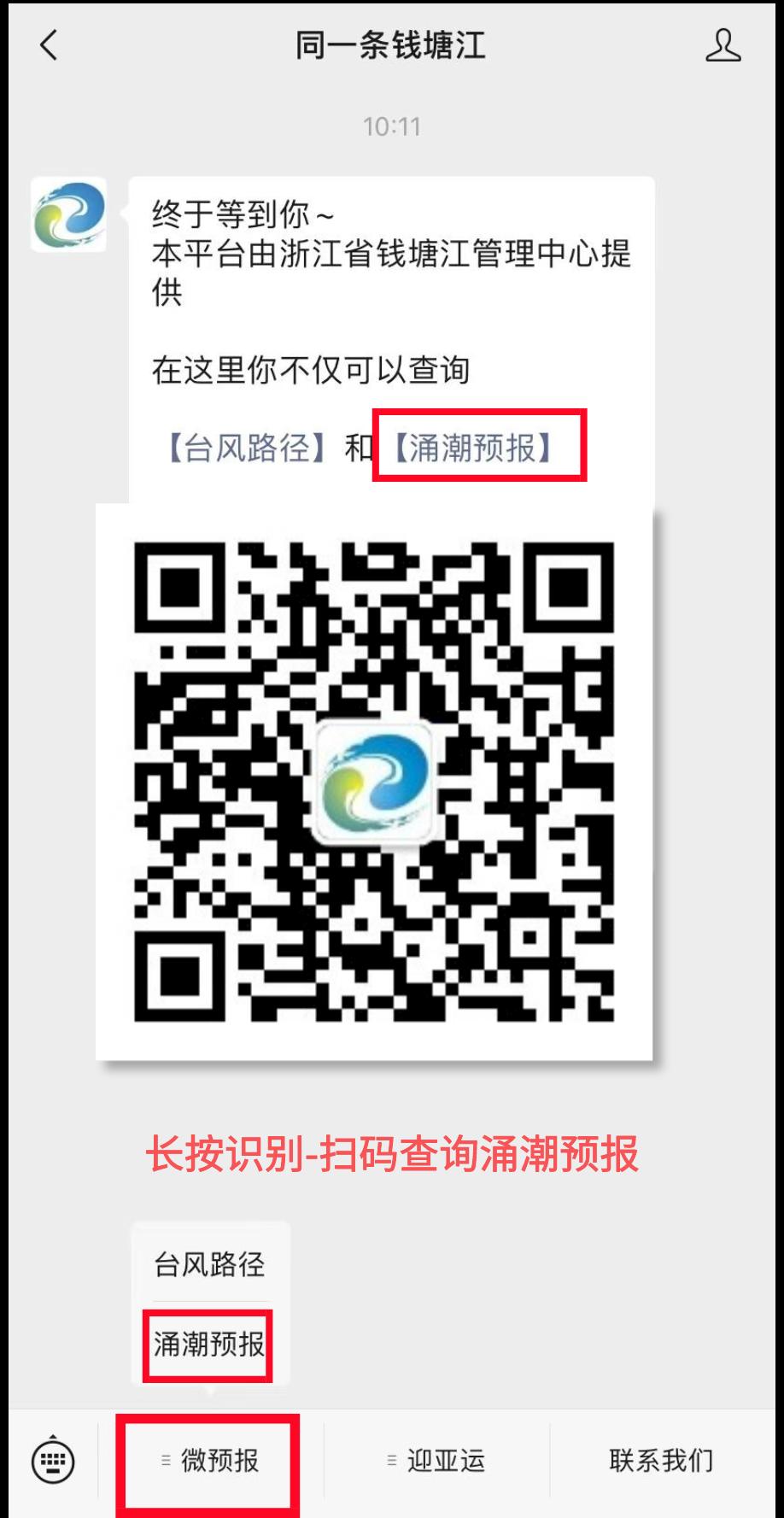784x1518 pixels.
Task: Select 涌潮预报 in the popup menu
Action: tap(209, 1345)
